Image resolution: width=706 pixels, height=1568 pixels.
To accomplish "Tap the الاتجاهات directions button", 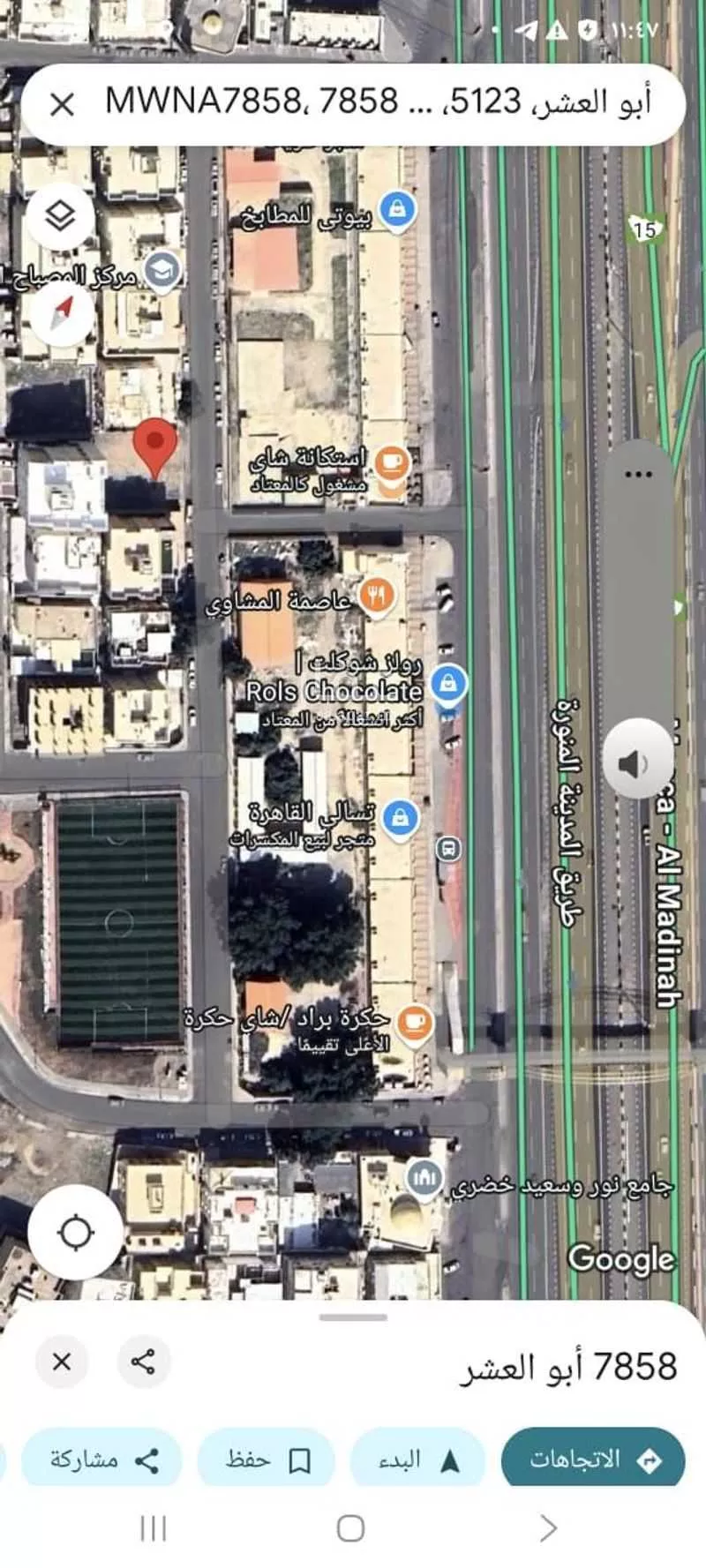I will click(x=593, y=1459).
